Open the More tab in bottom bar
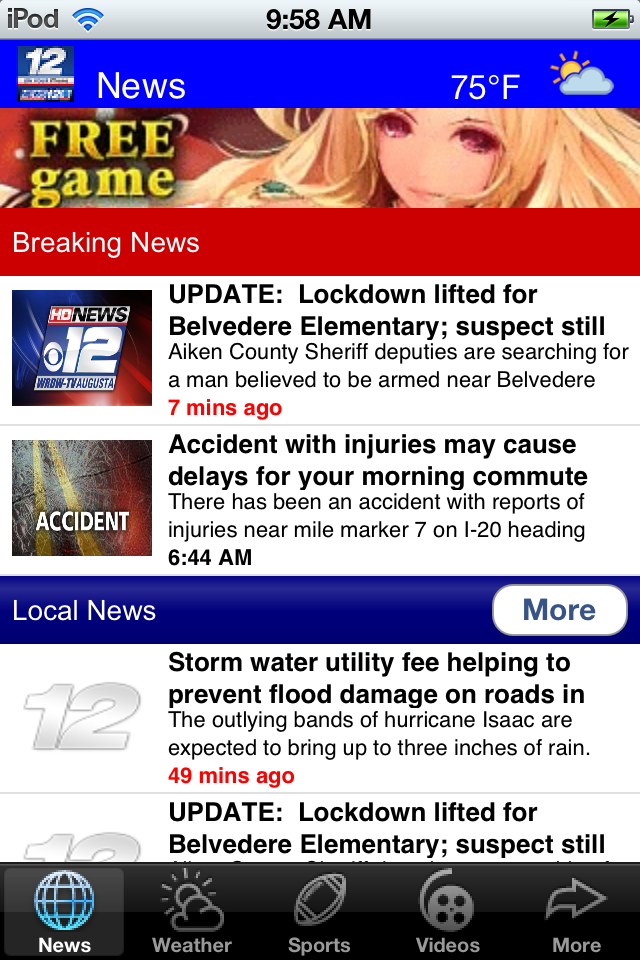 (x=576, y=912)
